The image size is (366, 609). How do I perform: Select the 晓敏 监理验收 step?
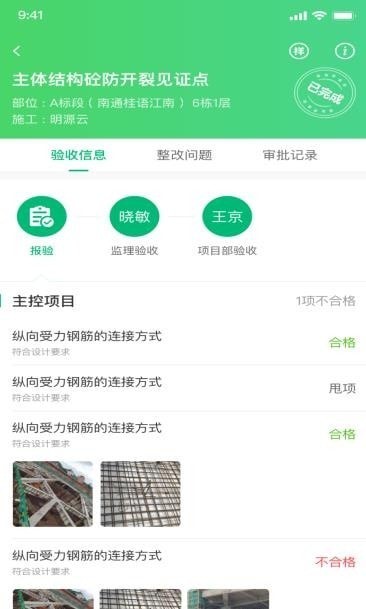tap(134, 226)
